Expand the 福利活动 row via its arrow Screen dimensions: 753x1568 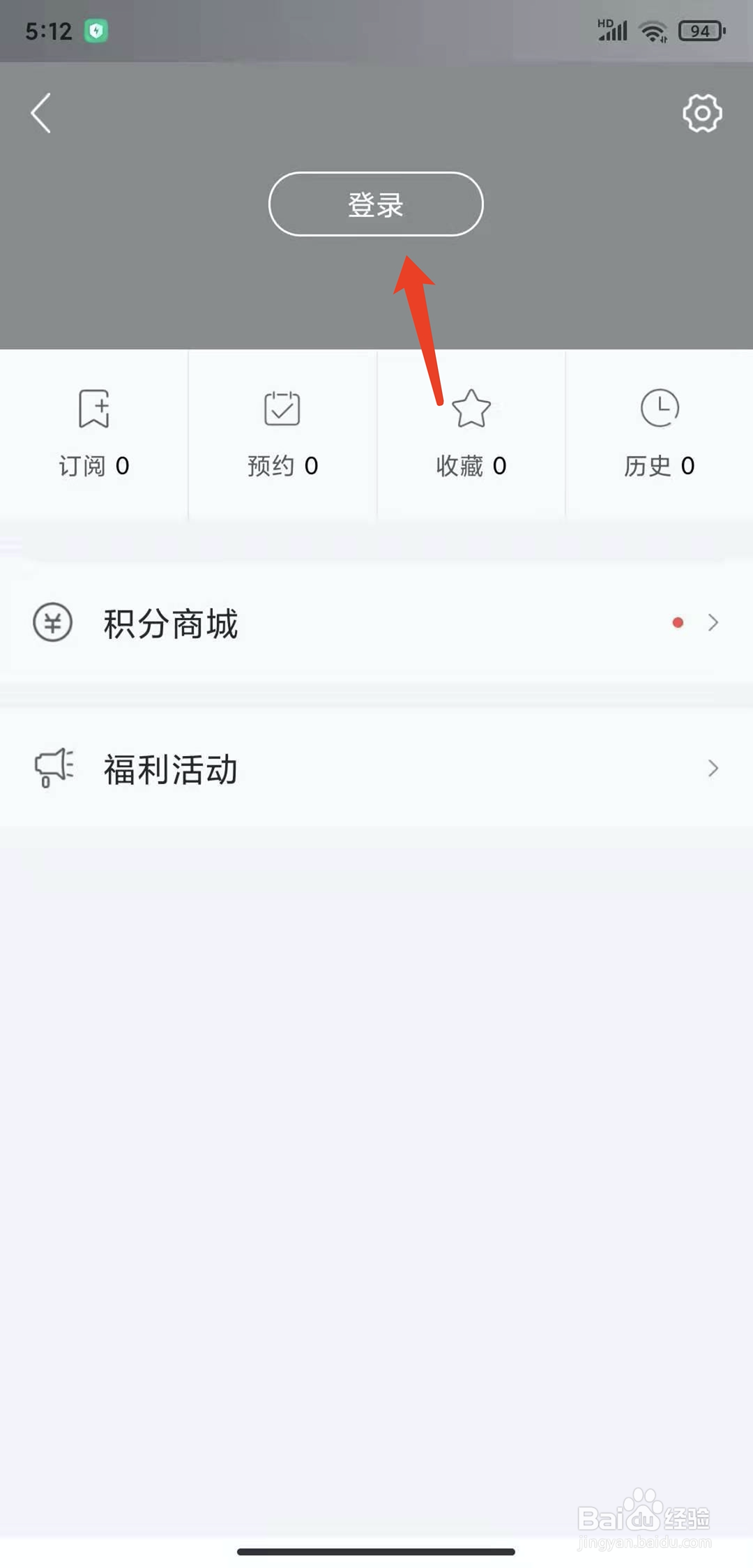point(713,769)
